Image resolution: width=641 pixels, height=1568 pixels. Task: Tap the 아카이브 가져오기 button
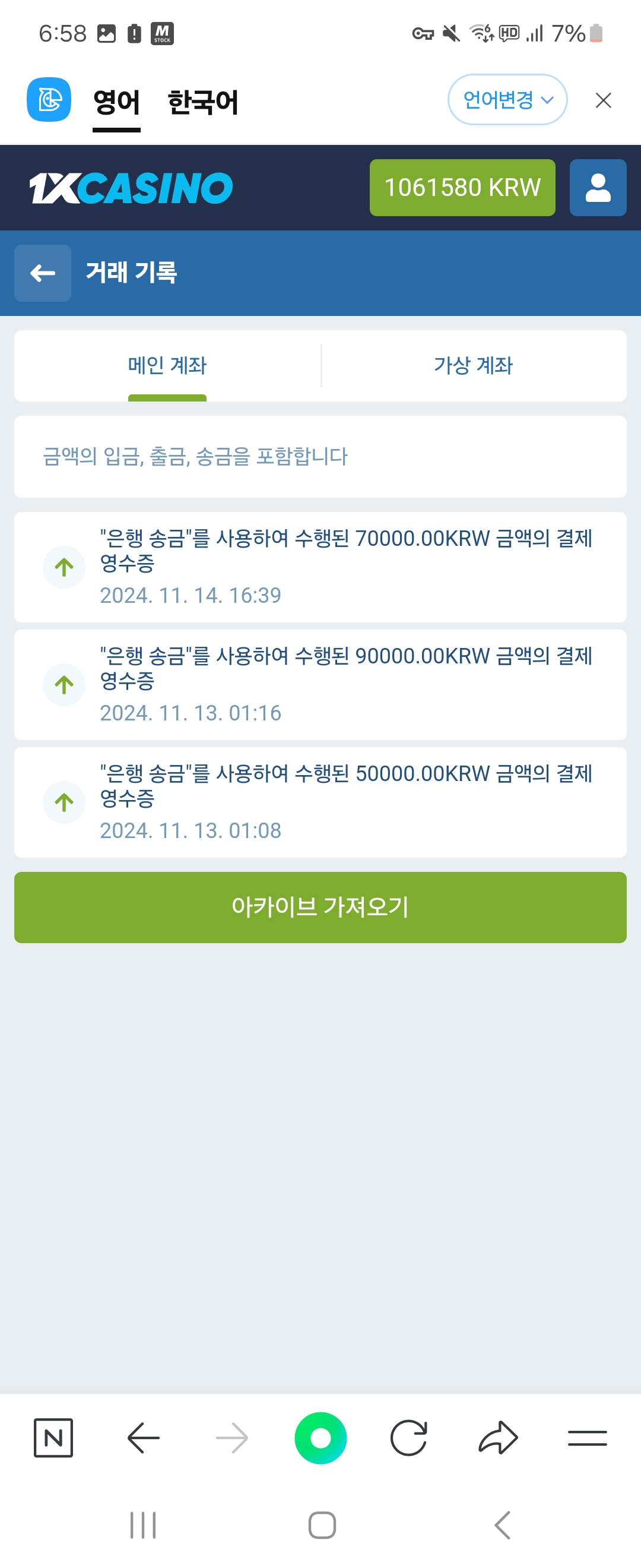click(x=320, y=906)
